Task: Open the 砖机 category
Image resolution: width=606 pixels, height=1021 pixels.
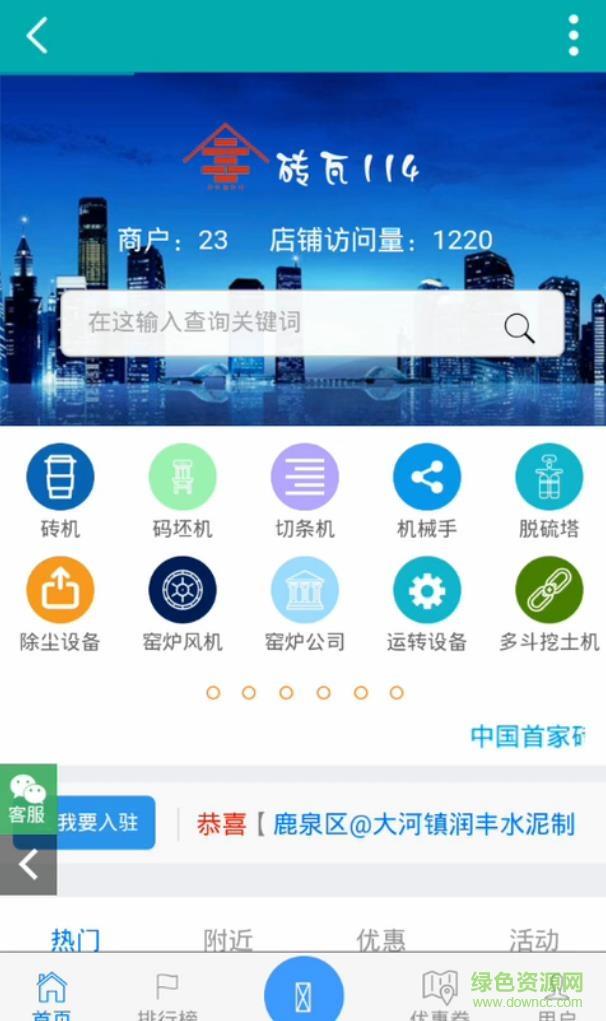Action: point(60,478)
